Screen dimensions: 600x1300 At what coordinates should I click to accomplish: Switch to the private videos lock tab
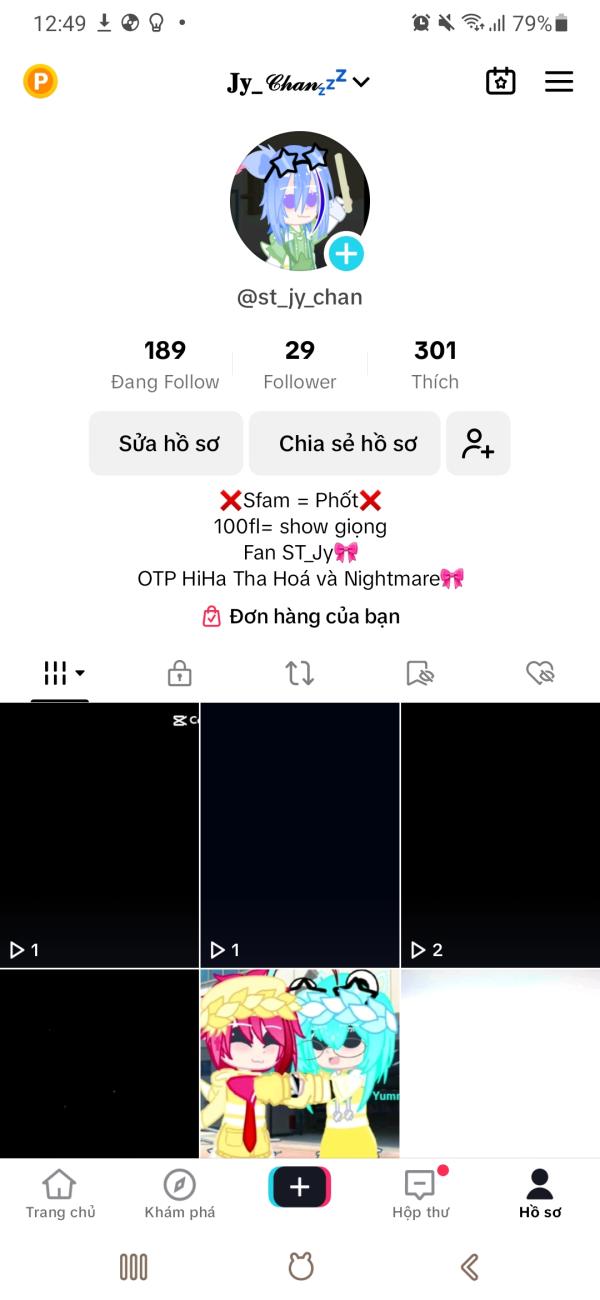coord(179,673)
